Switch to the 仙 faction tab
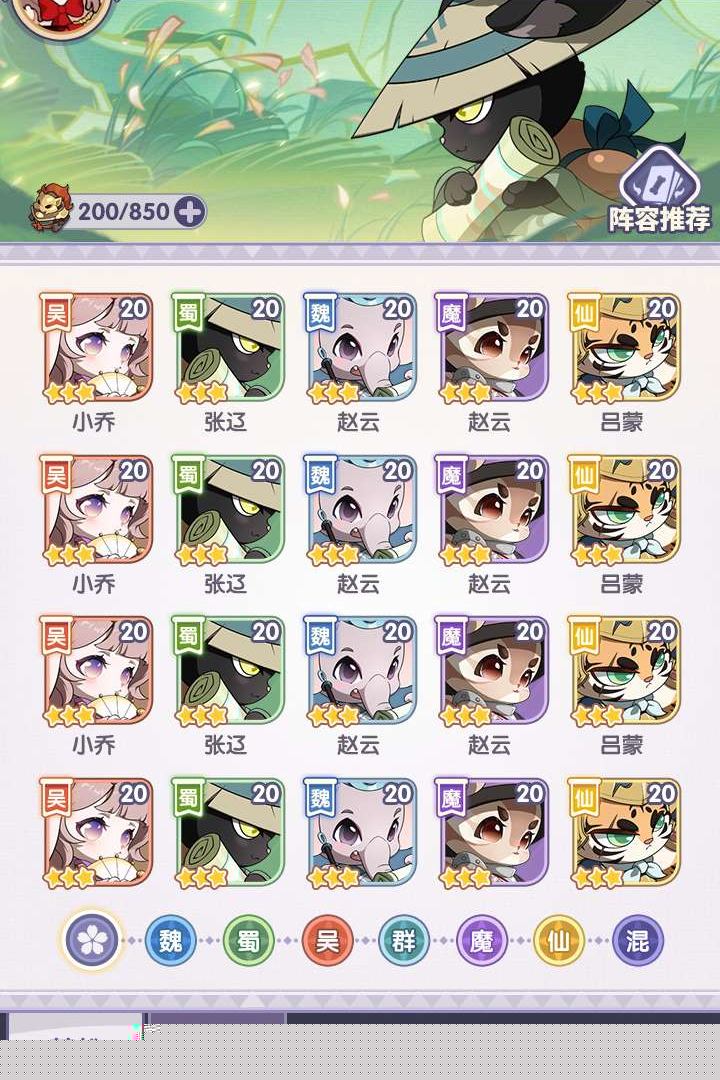Image resolution: width=720 pixels, height=1080 pixels. tap(559, 940)
